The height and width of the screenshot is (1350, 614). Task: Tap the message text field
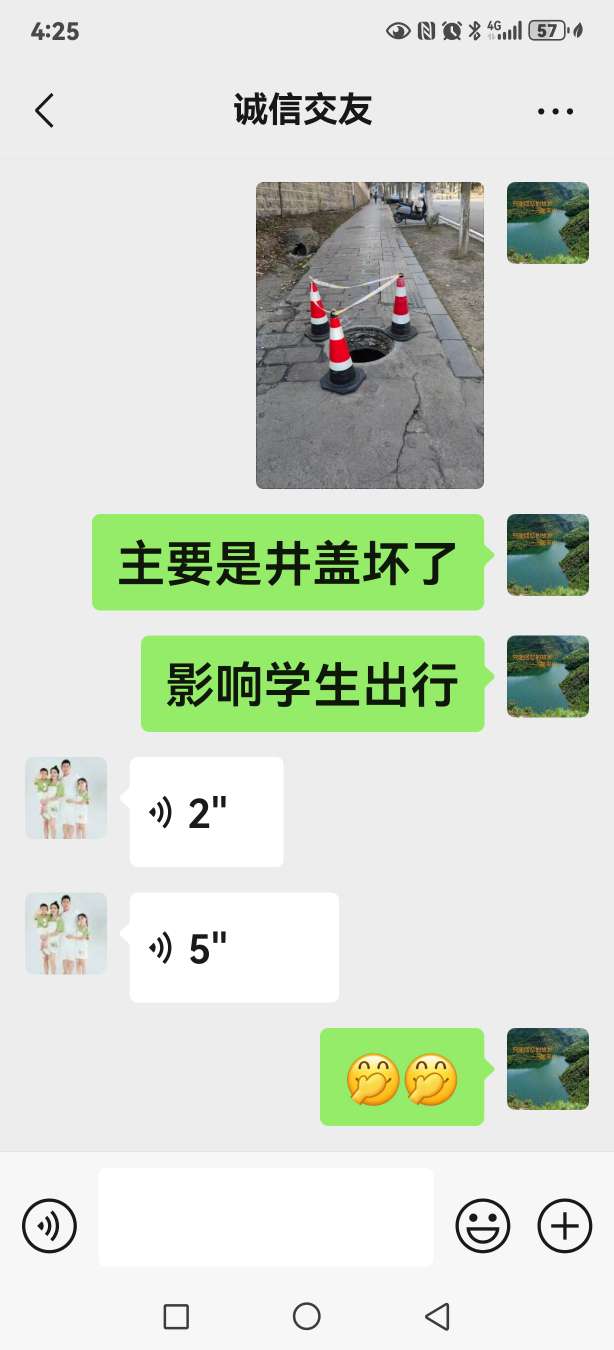pyautogui.click(x=266, y=1217)
